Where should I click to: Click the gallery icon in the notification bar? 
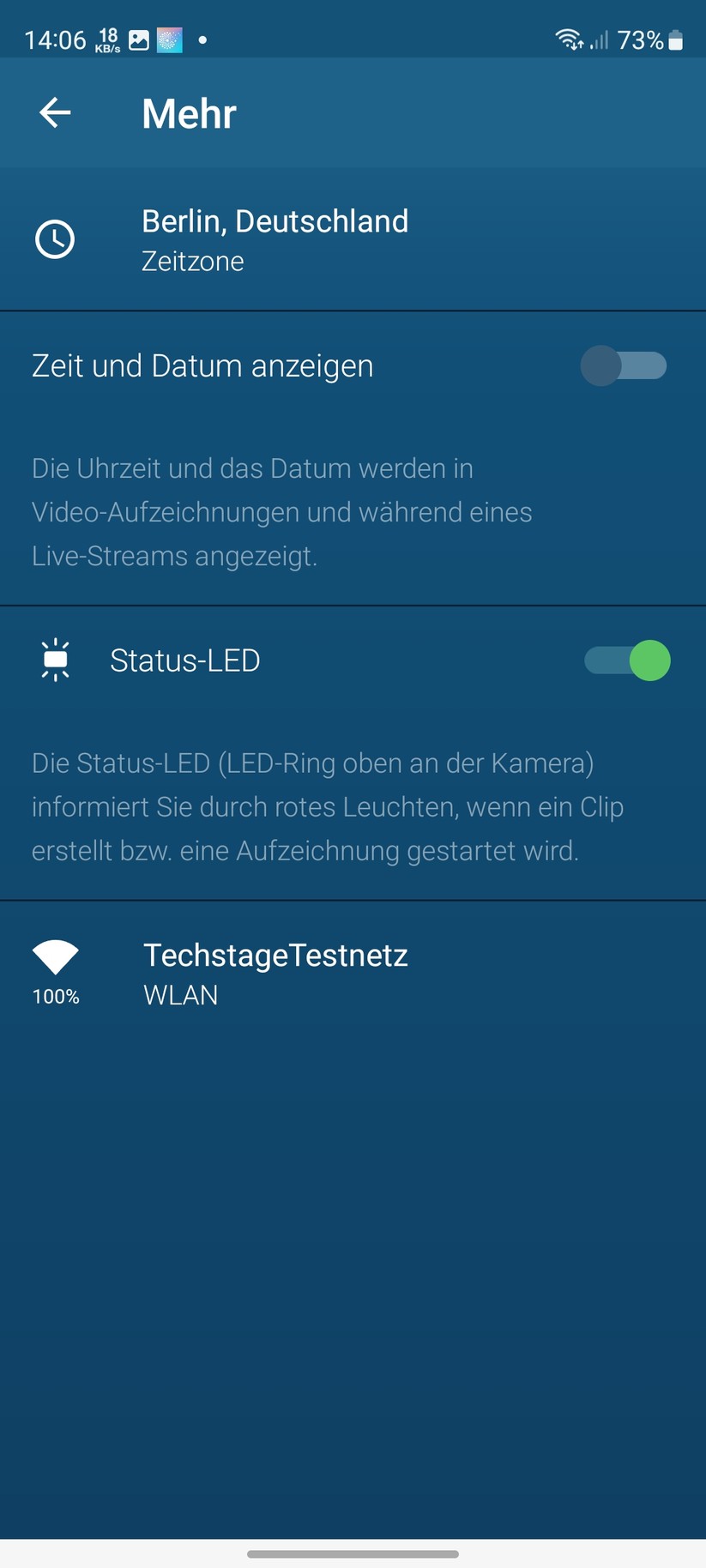pyautogui.click(x=137, y=39)
